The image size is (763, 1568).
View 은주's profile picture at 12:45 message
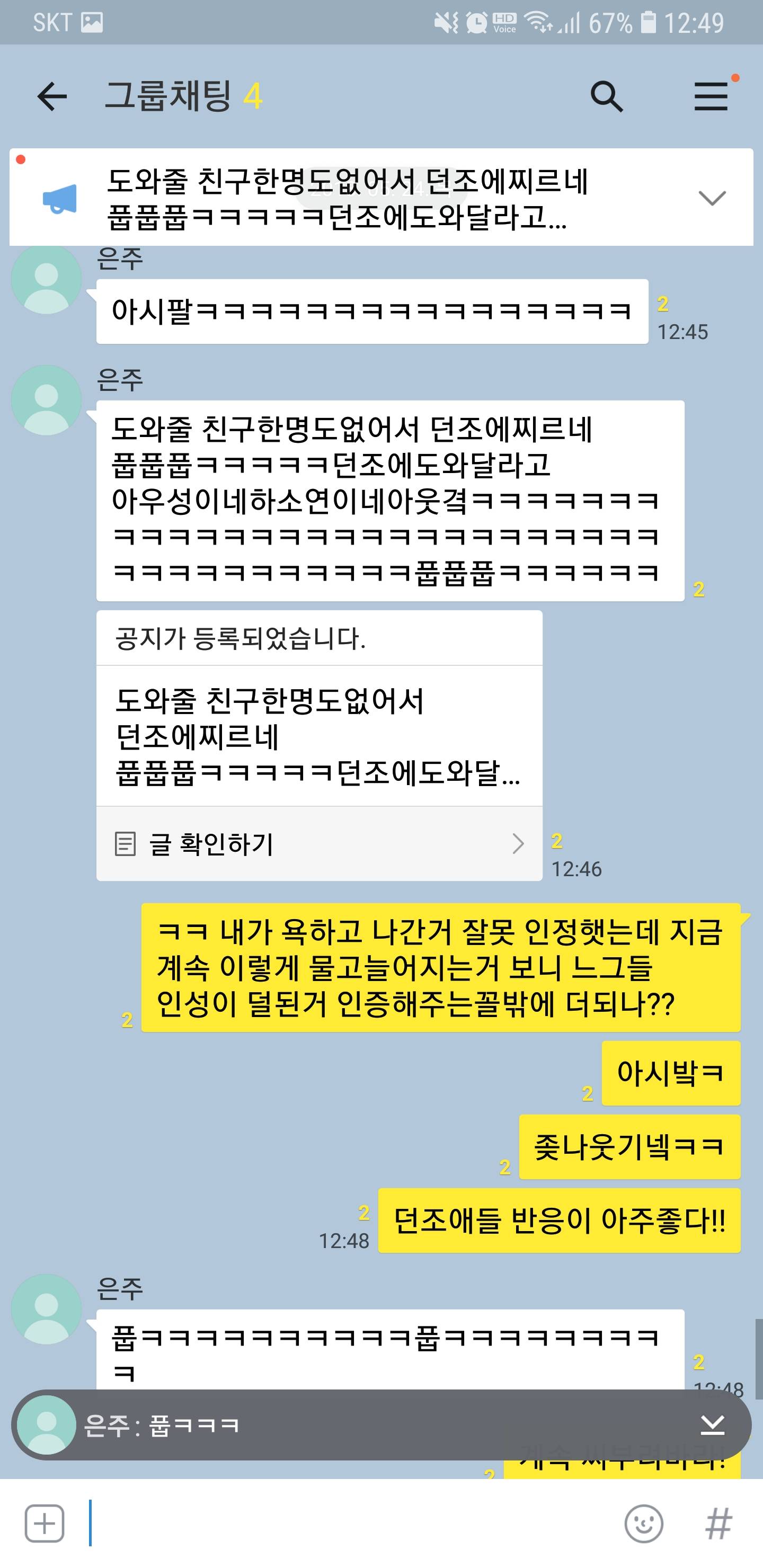pos(46,280)
